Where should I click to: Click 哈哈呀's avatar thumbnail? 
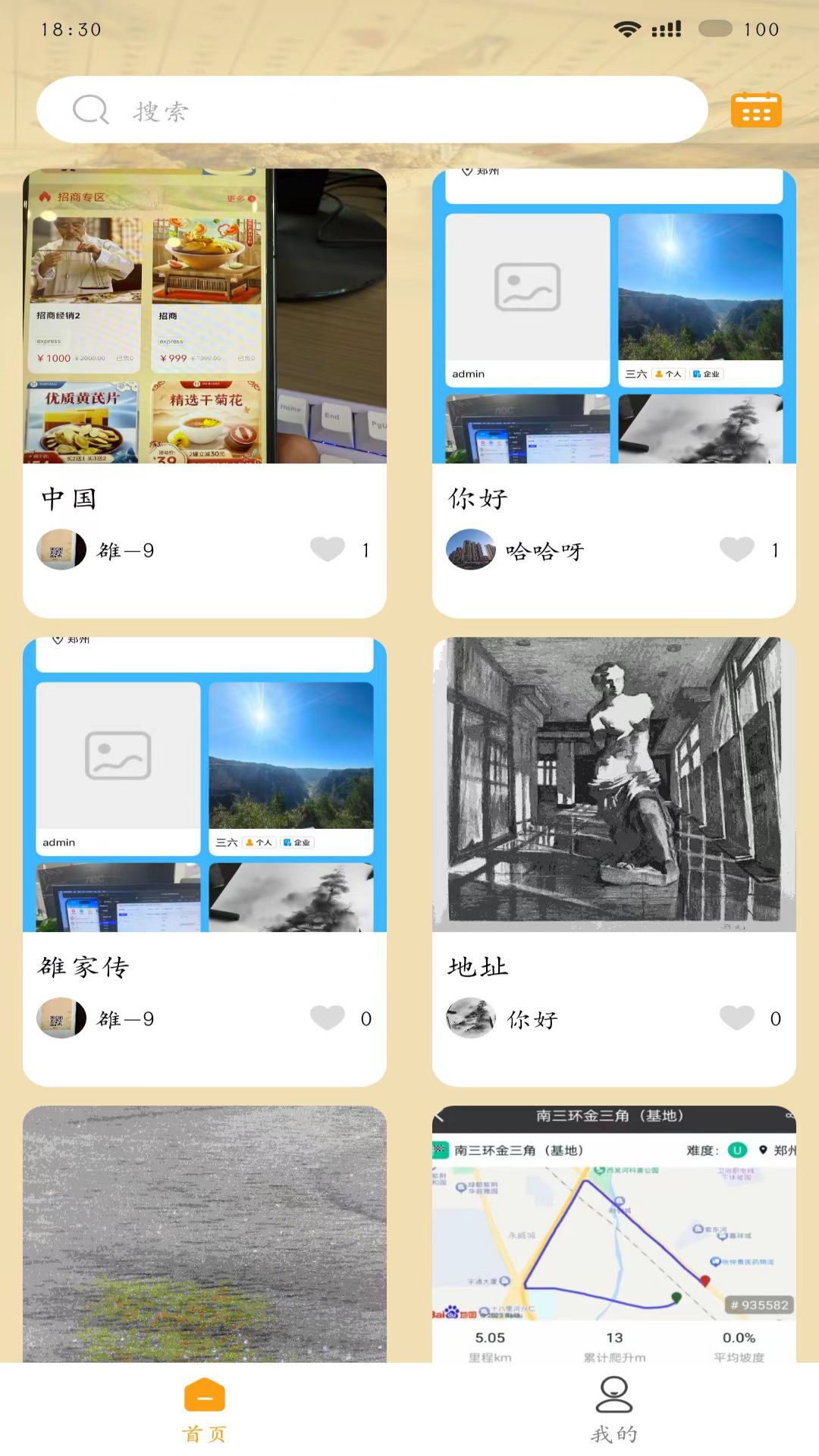click(x=470, y=549)
